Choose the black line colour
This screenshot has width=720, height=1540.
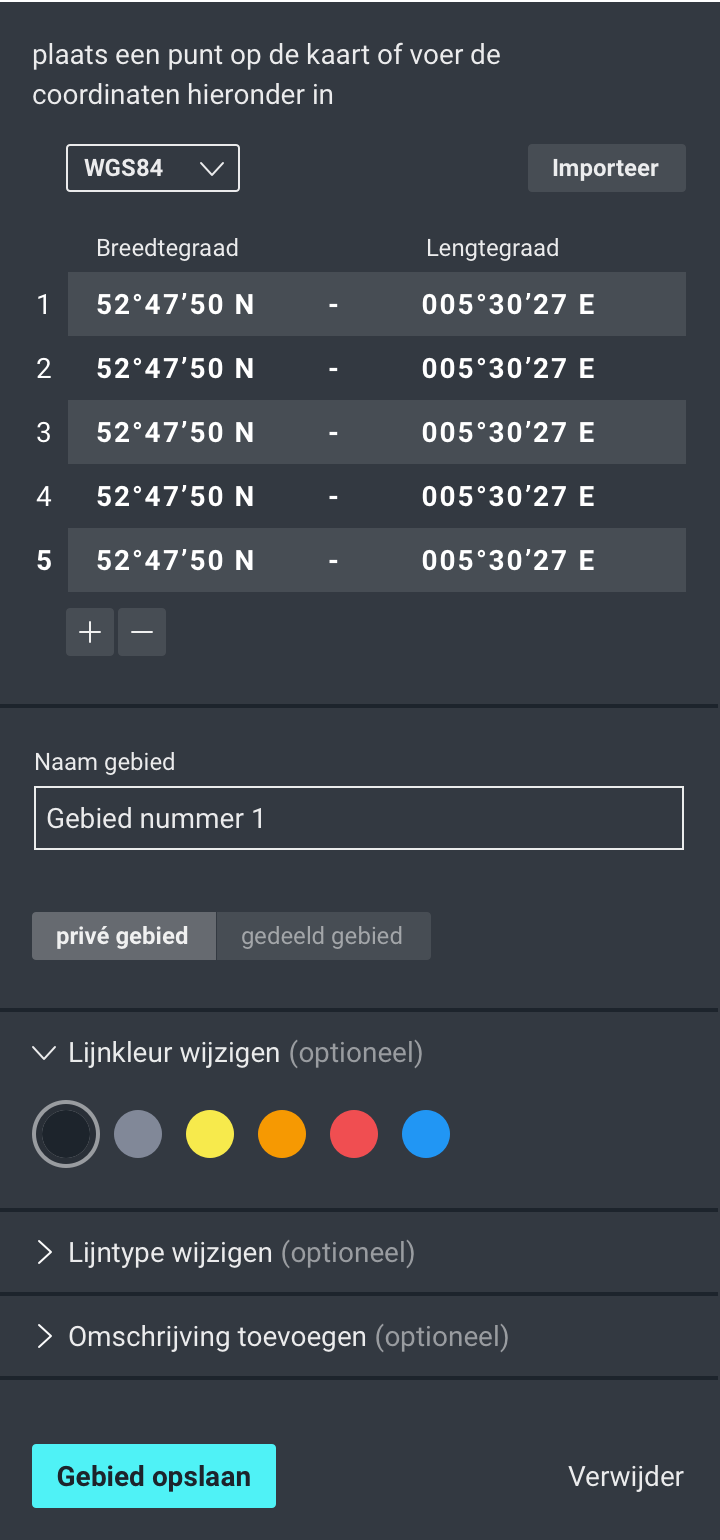[x=66, y=1134]
